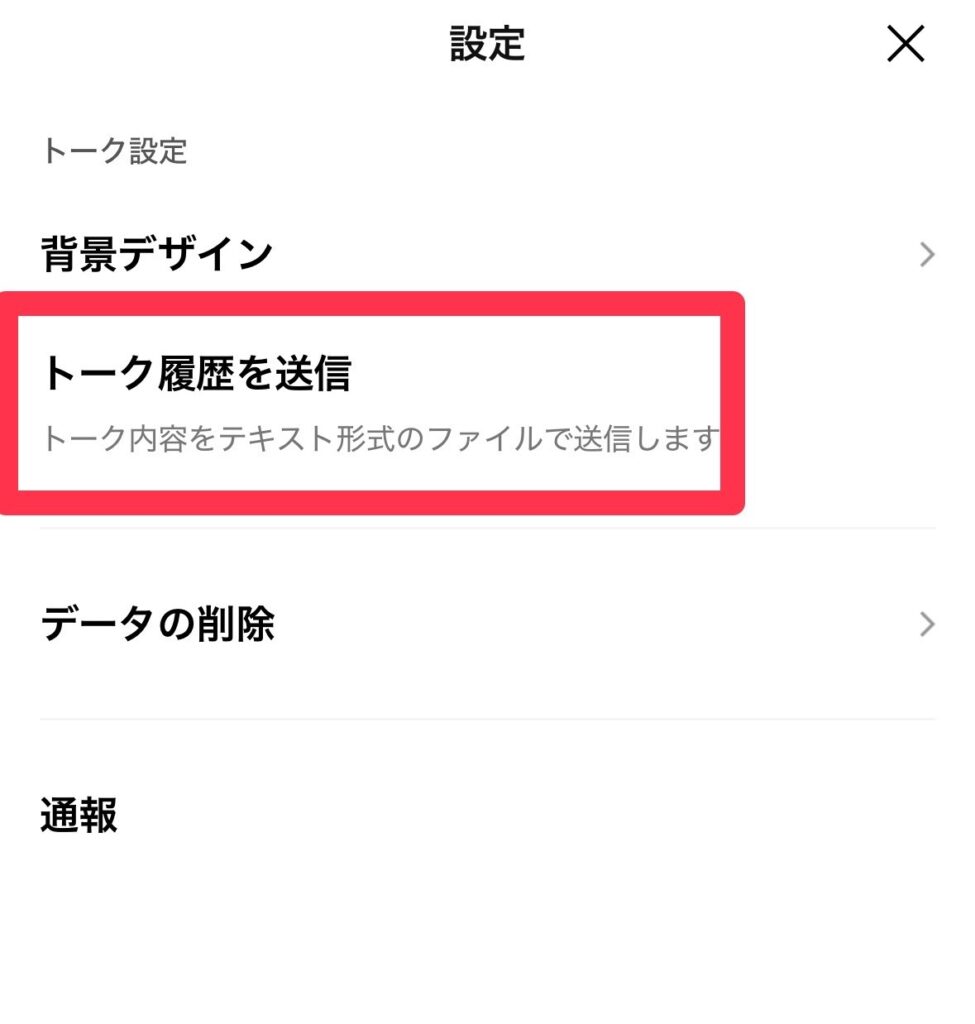Screen dimensions: 975x1024
Task: Open データの削除
Action: coord(158,625)
